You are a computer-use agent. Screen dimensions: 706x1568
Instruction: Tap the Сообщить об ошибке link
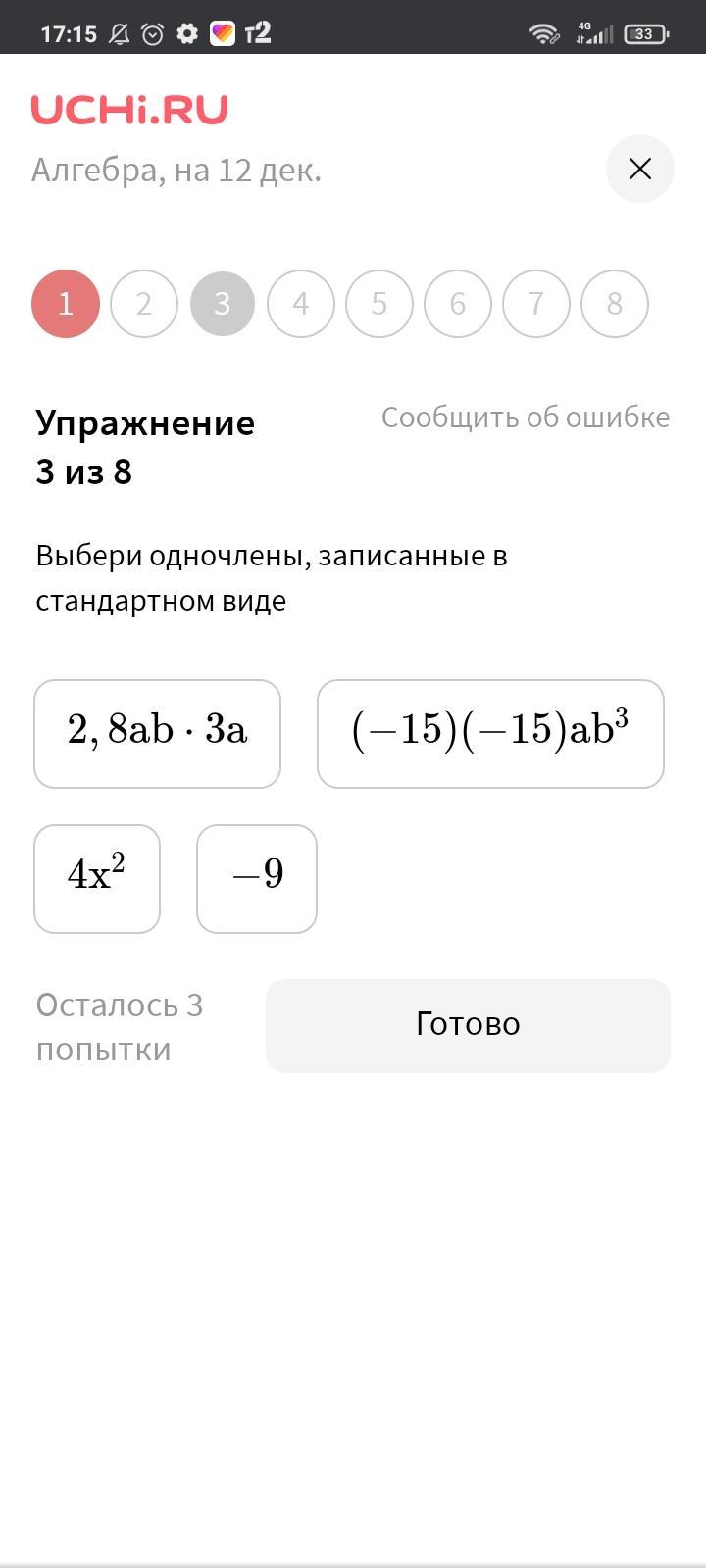pos(526,417)
